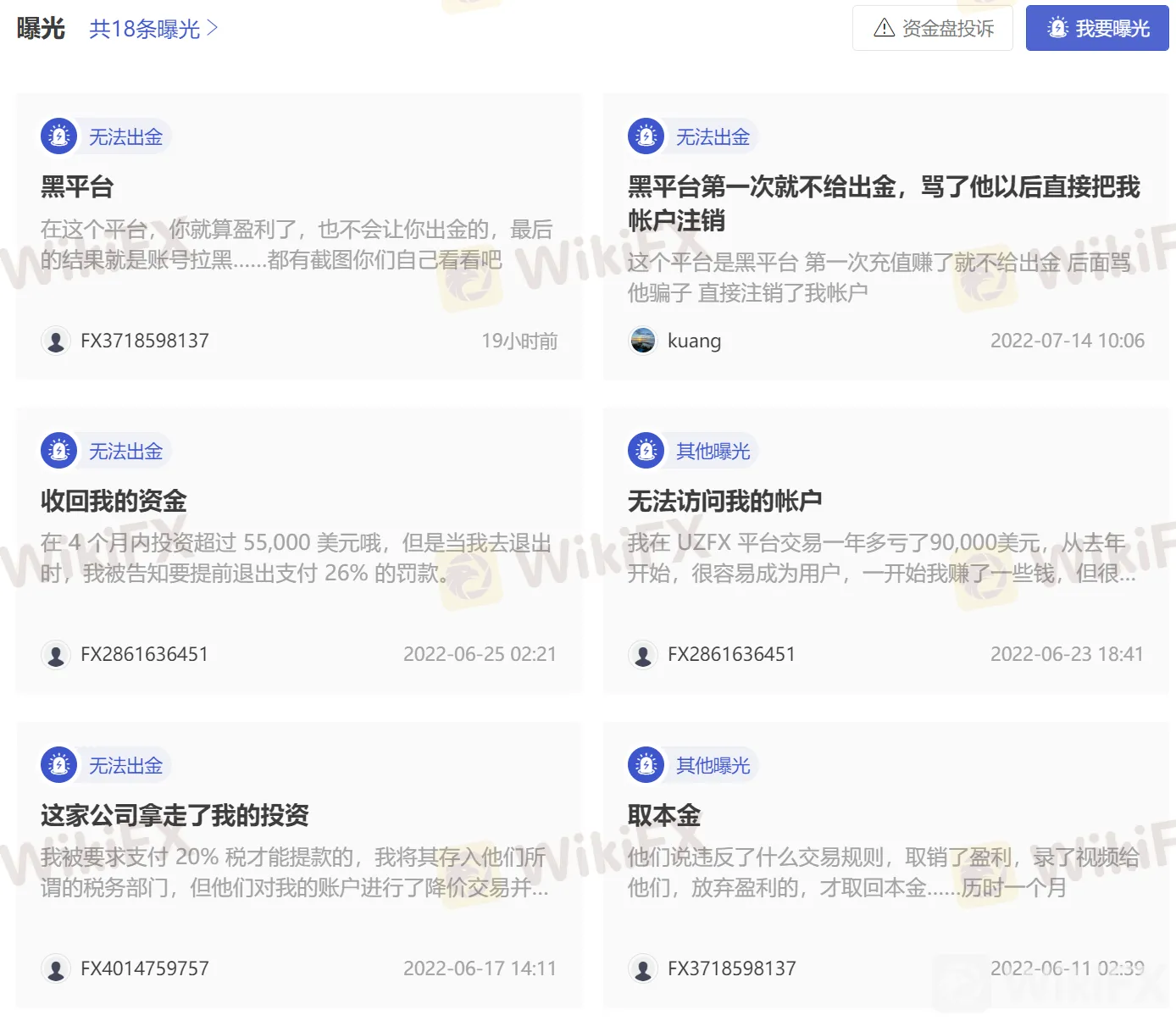Tap the 资金盘投诉 button

[x=933, y=28]
